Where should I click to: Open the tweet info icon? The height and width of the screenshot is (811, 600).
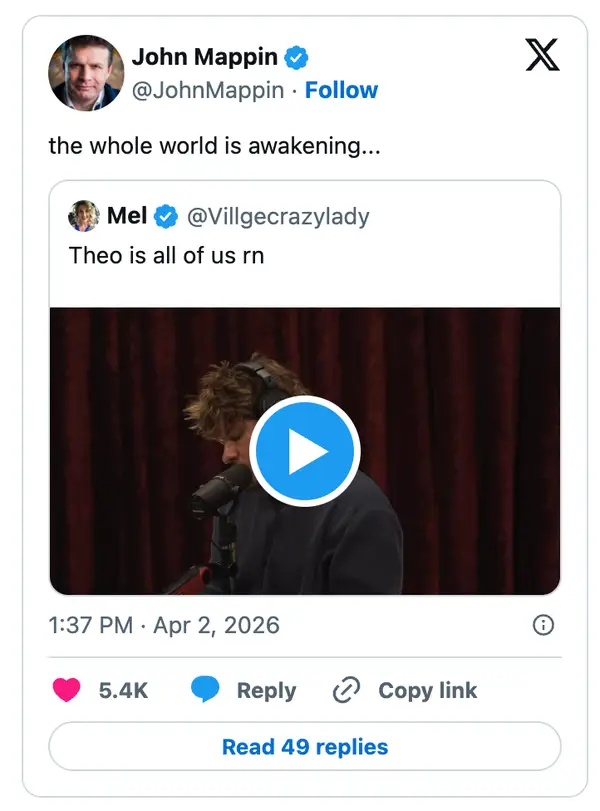coord(543,625)
